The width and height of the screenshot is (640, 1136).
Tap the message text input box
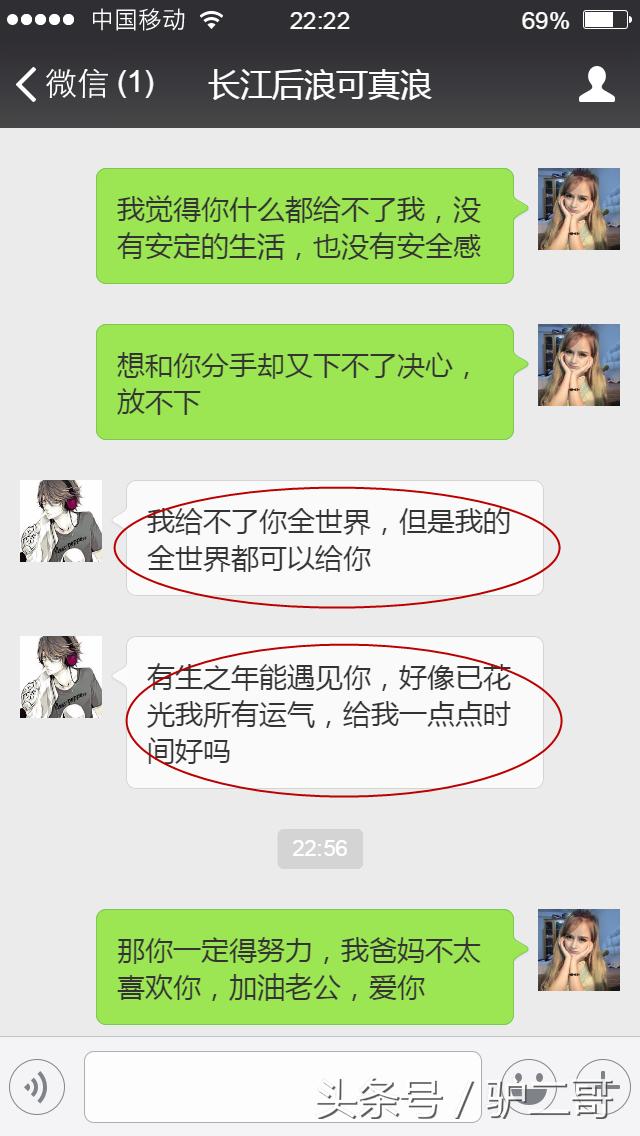283,1086
